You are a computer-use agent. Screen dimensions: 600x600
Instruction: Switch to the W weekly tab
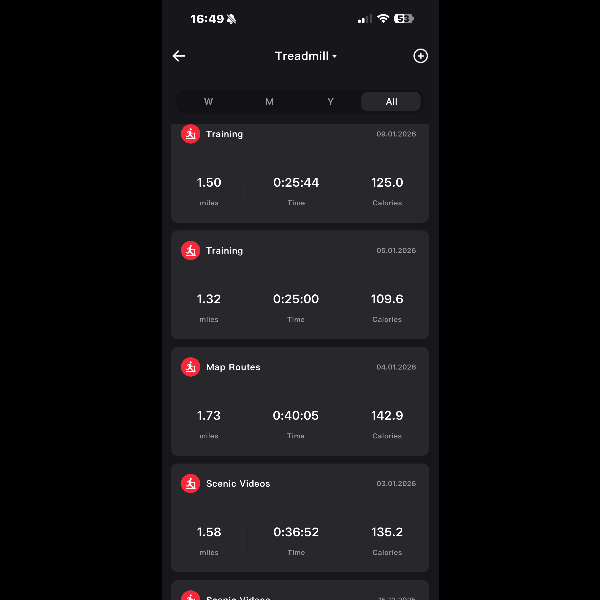208,102
